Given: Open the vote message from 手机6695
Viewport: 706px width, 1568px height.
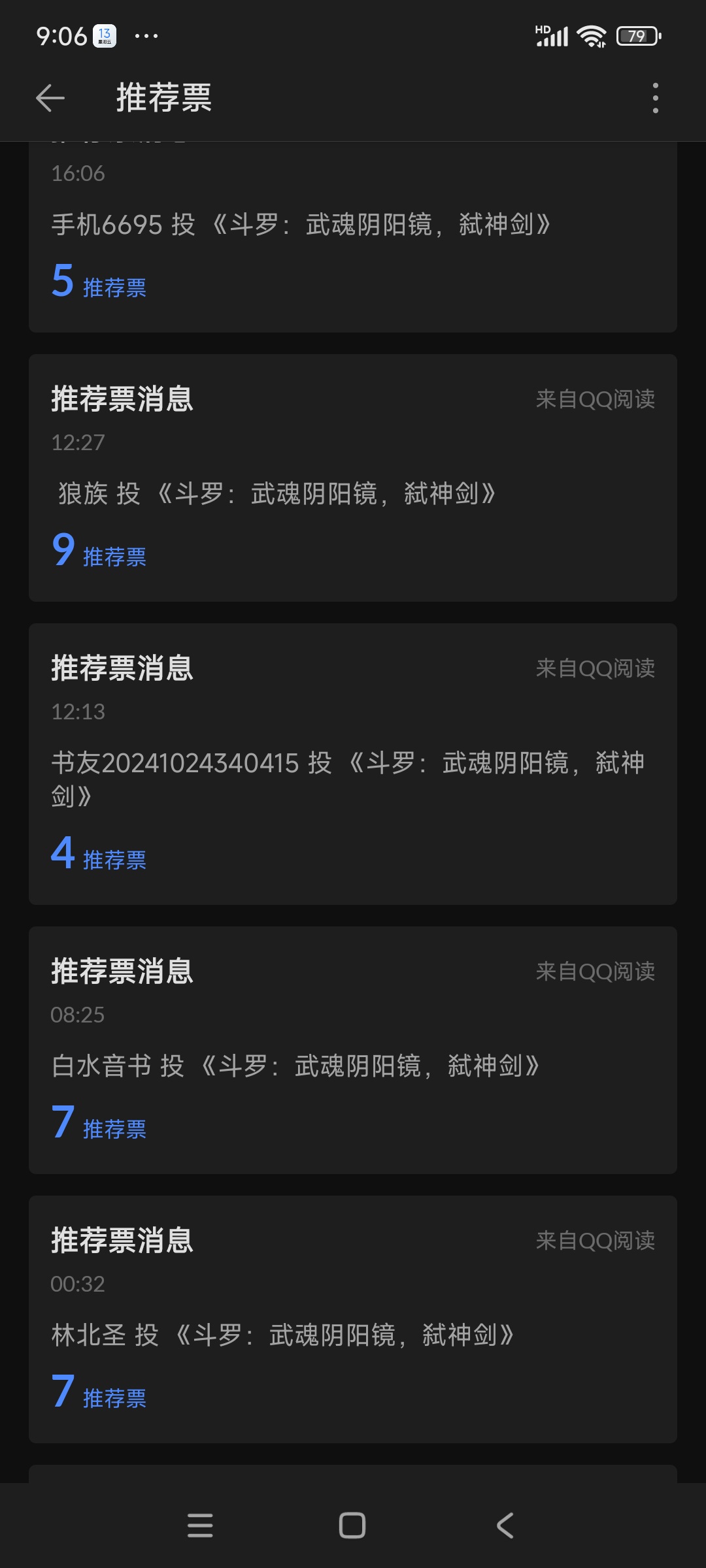Looking at the screenshot, I should click(353, 237).
